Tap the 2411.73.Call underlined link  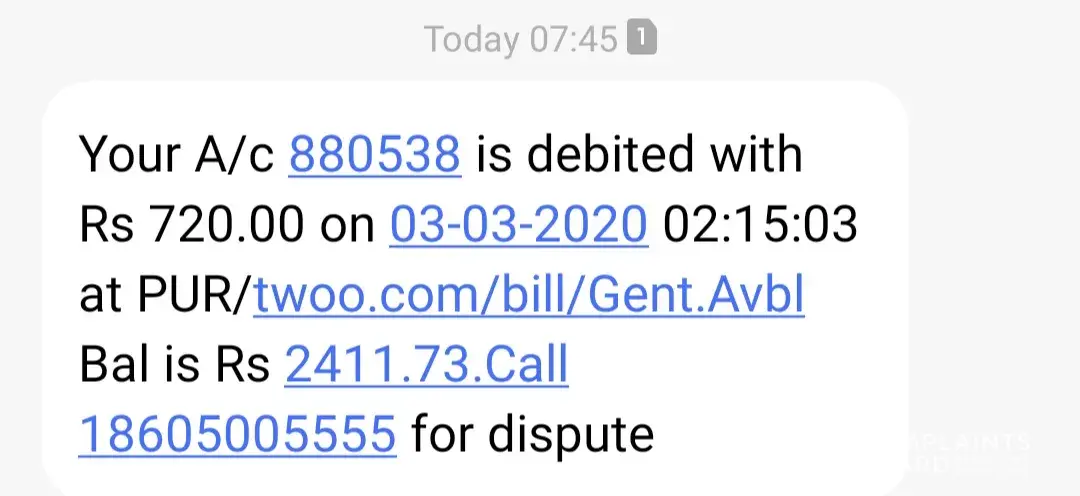[x=427, y=366]
